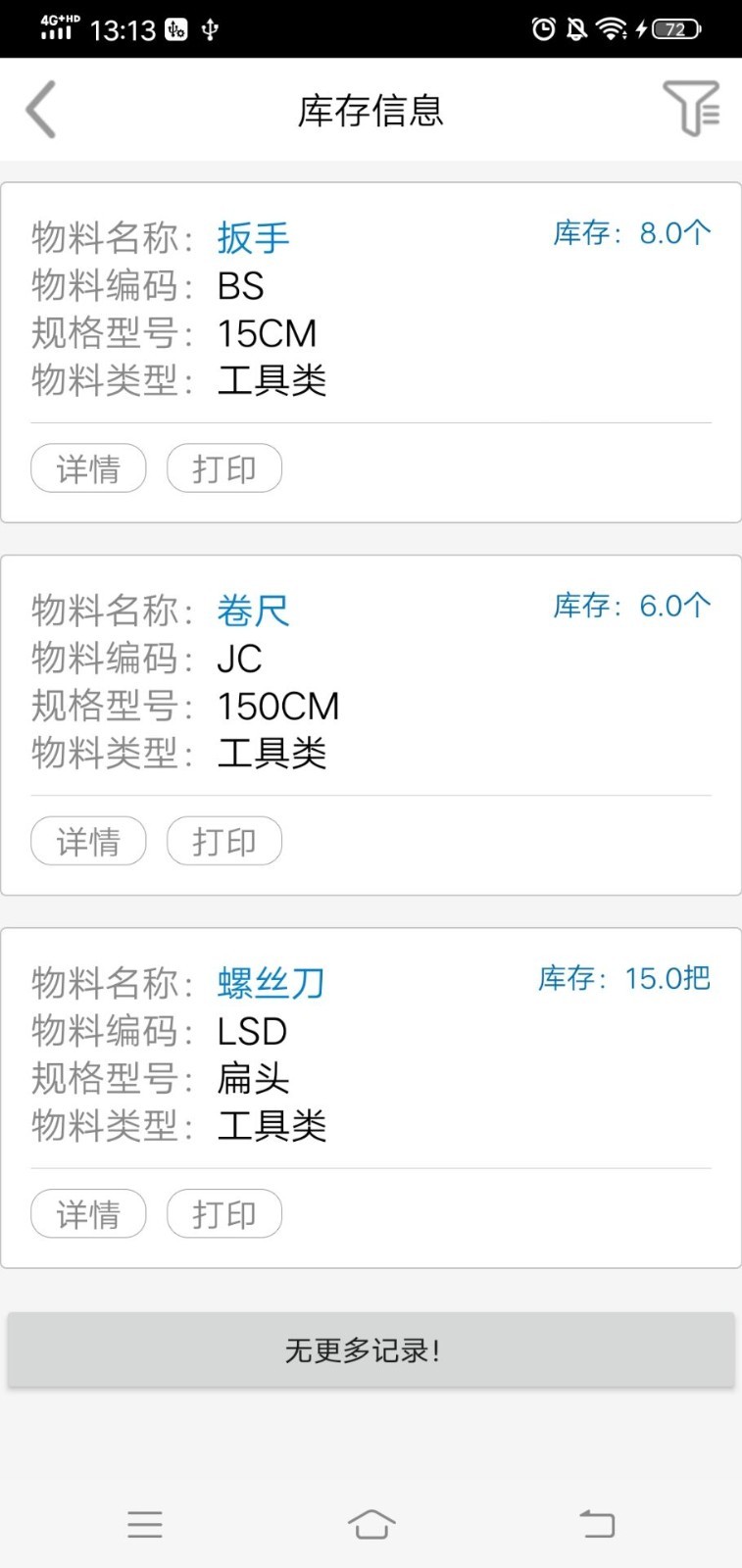
Task: Open the filter icon in the header
Action: (x=691, y=109)
